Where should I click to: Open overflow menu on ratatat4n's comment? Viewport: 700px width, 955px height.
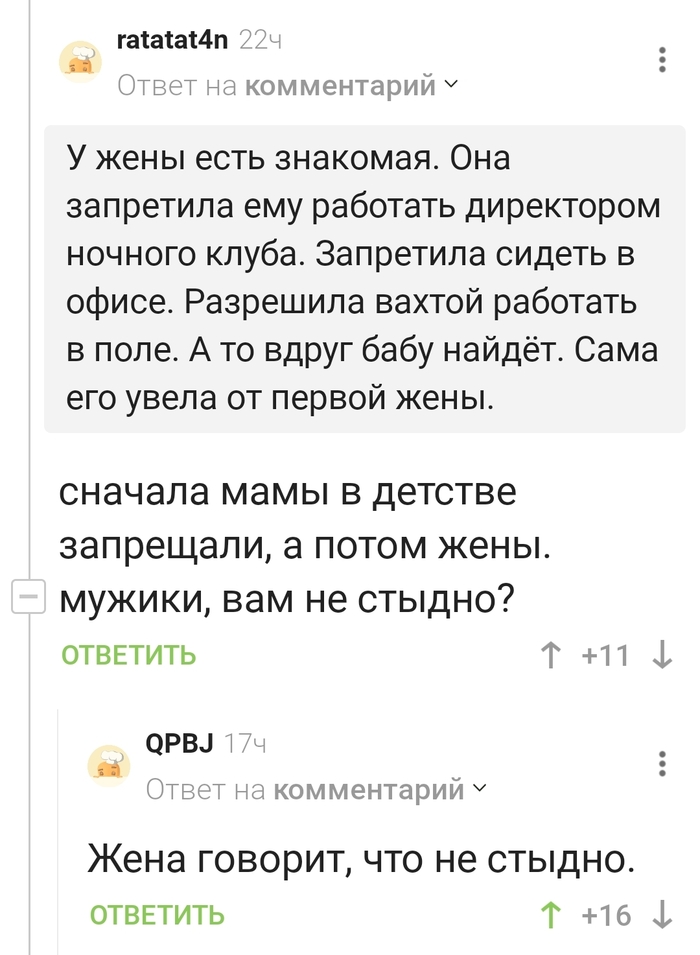(x=661, y=60)
